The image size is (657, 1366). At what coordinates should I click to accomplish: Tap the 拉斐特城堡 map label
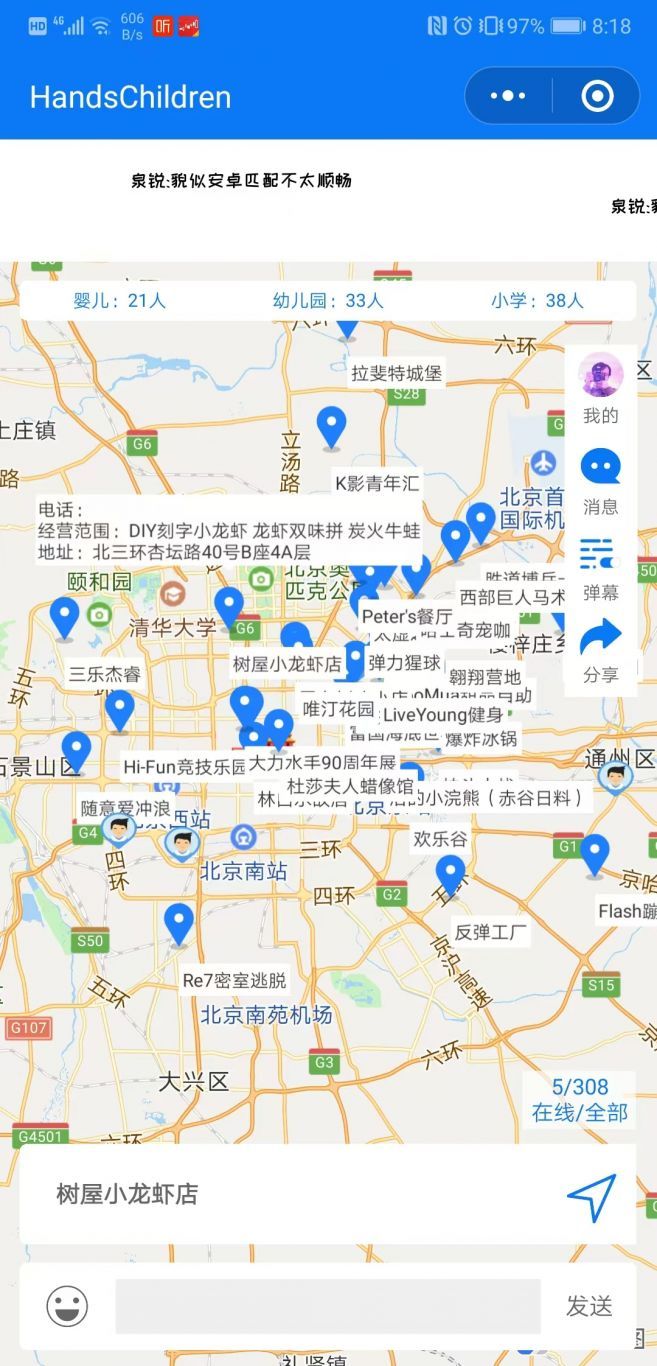(x=396, y=373)
